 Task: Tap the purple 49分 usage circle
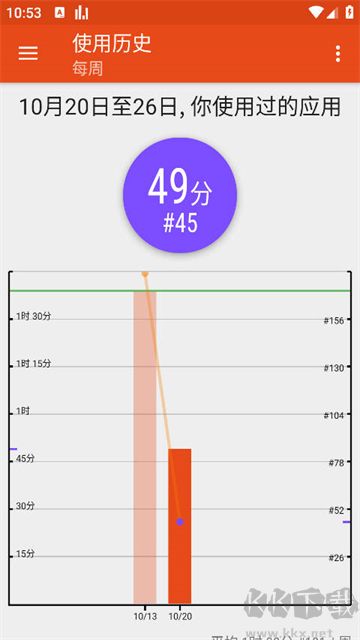pos(180,195)
